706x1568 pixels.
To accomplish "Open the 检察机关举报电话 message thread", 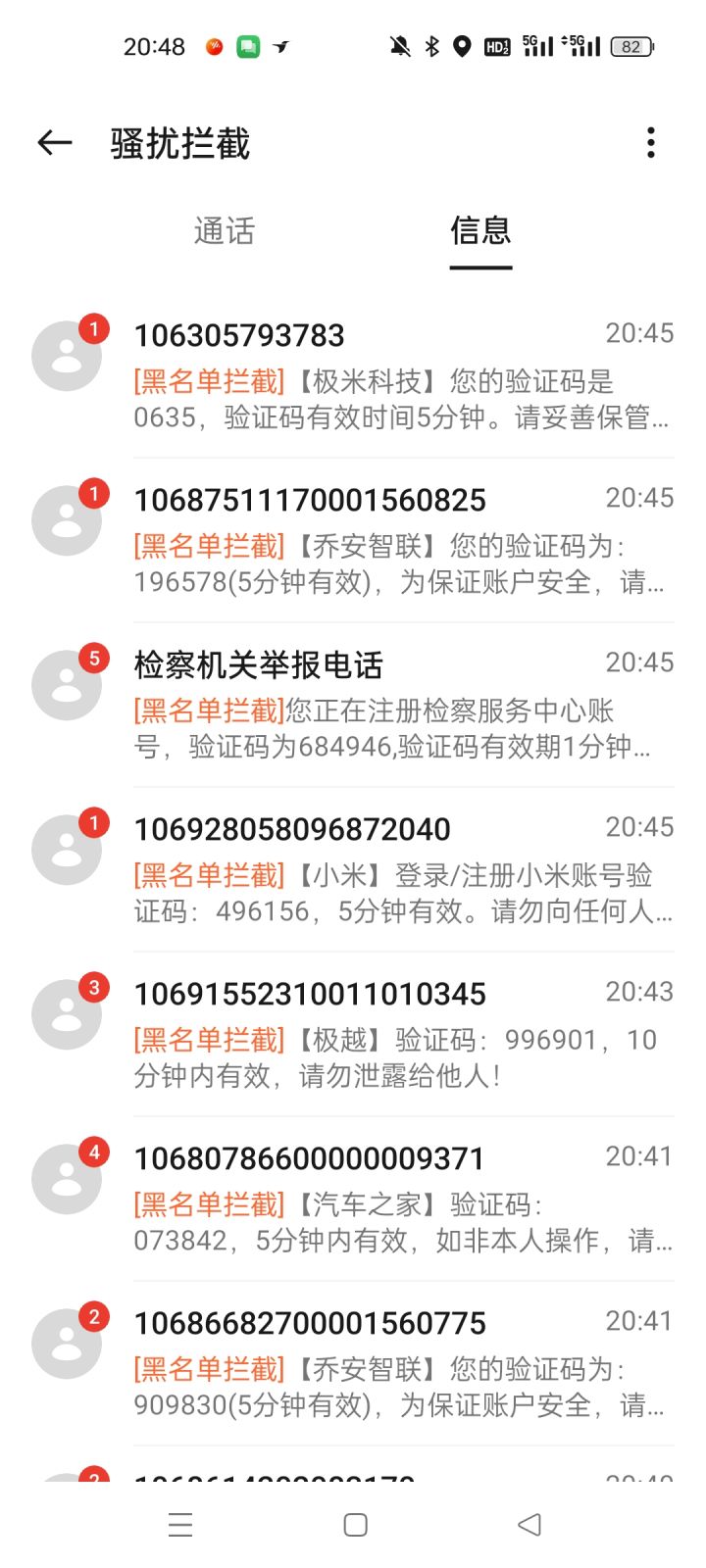I will pos(353,705).
